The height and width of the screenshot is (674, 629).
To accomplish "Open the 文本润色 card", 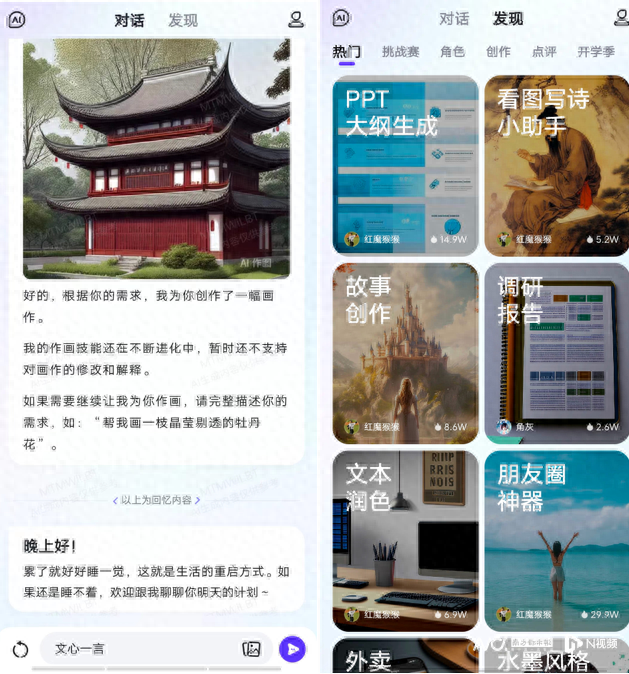I will tap(405, 540).
